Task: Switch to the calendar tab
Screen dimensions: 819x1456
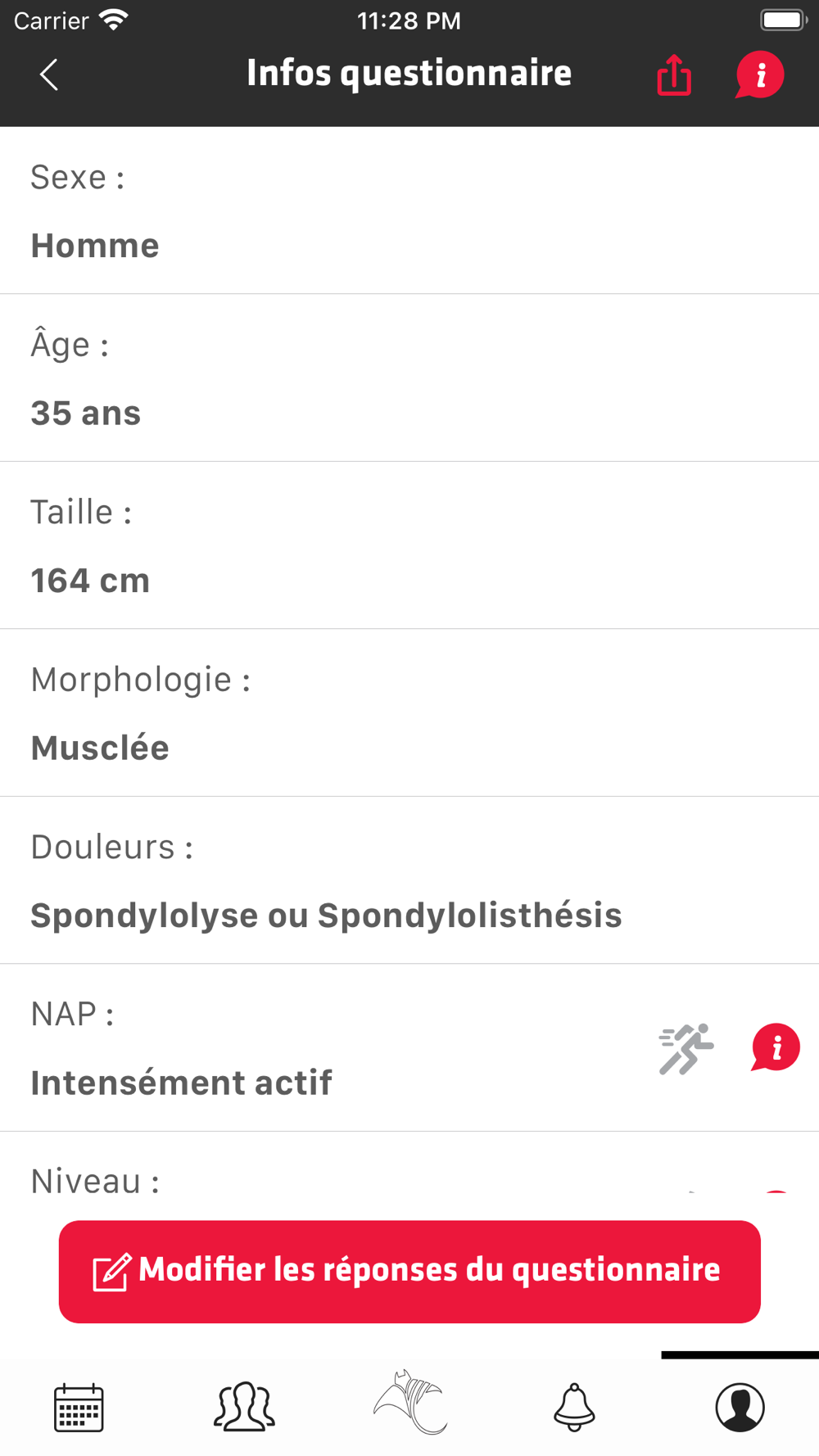Action: coord(79,1408)
